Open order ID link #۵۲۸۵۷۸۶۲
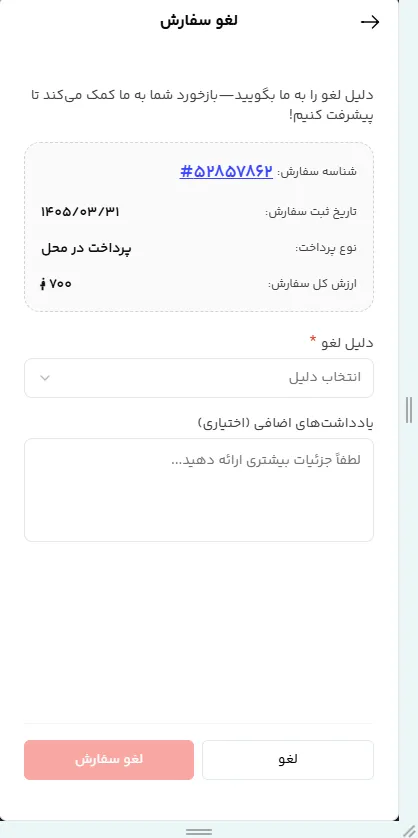The height and width of the screenshot is (838, 418). (226, 172)
